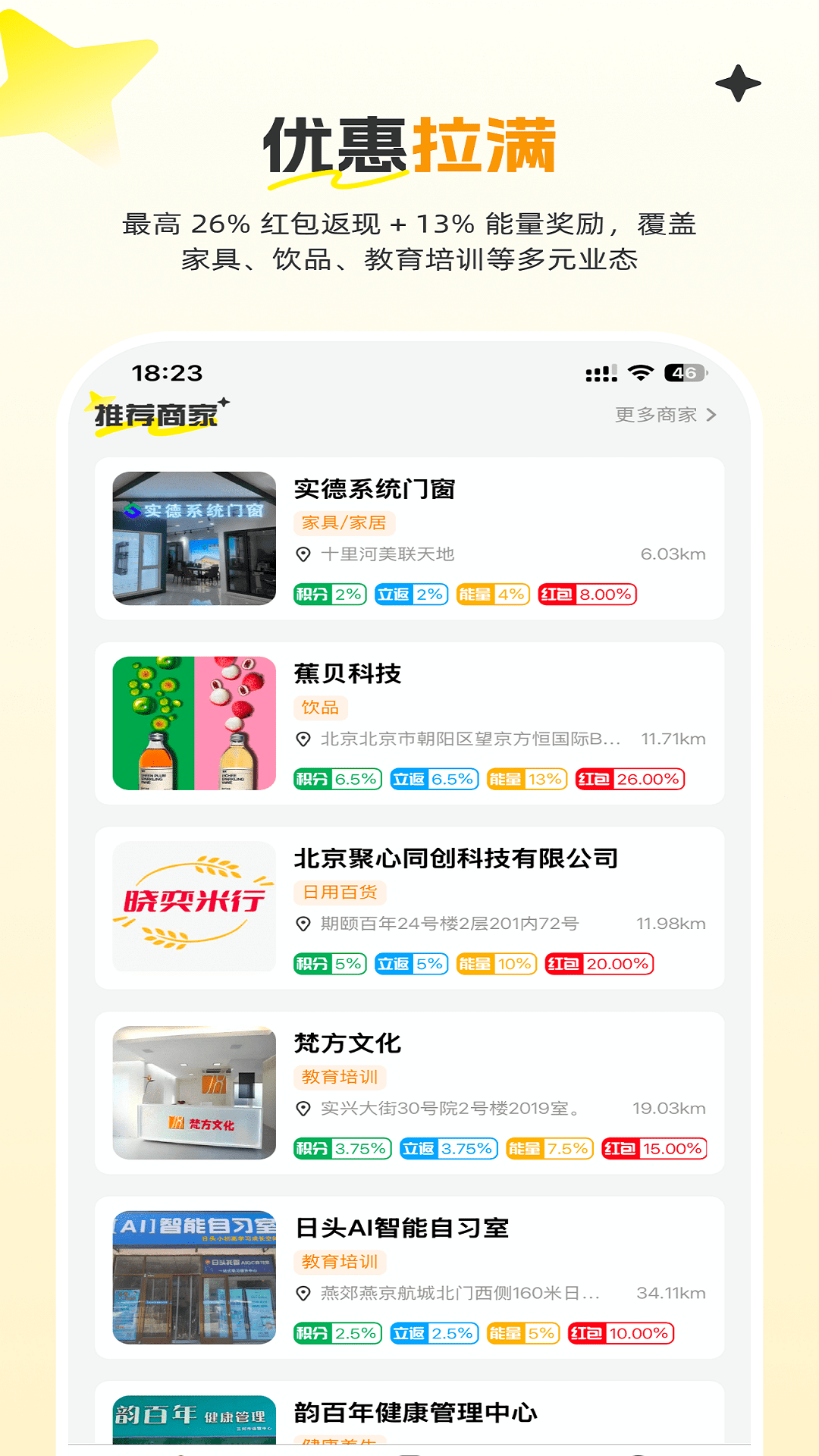The height and width of the screenshot is (1456, 819).
Task: Open 北京聚心同创科技有限公司 details
Action: pyautogui.click(x=409, y=906)
